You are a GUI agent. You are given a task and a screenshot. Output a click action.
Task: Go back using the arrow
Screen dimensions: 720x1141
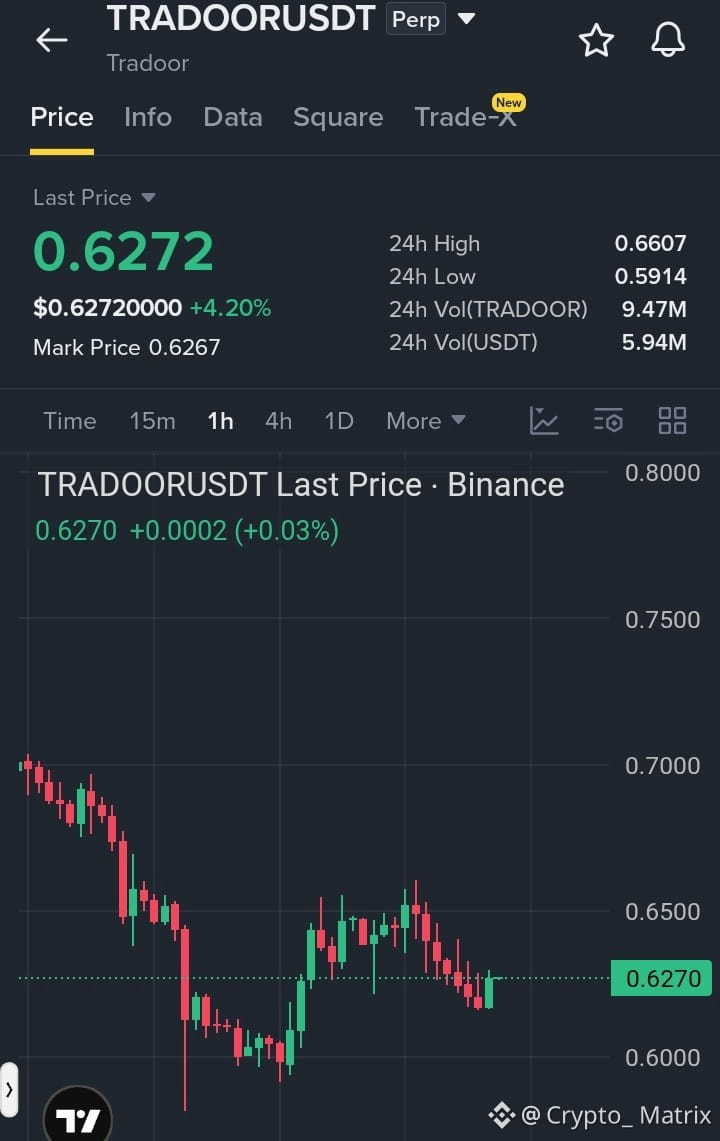tap(52, 40)
